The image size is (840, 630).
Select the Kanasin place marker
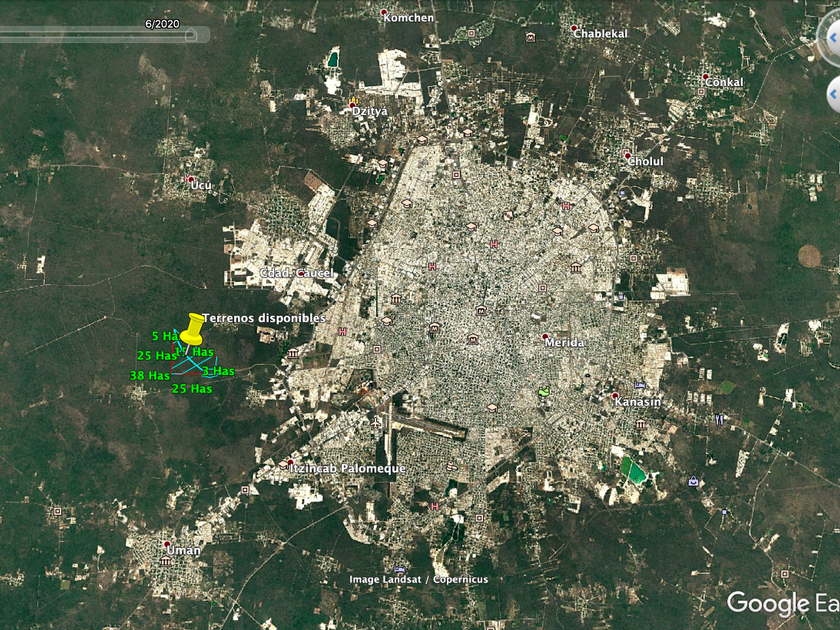pos(615,396)
